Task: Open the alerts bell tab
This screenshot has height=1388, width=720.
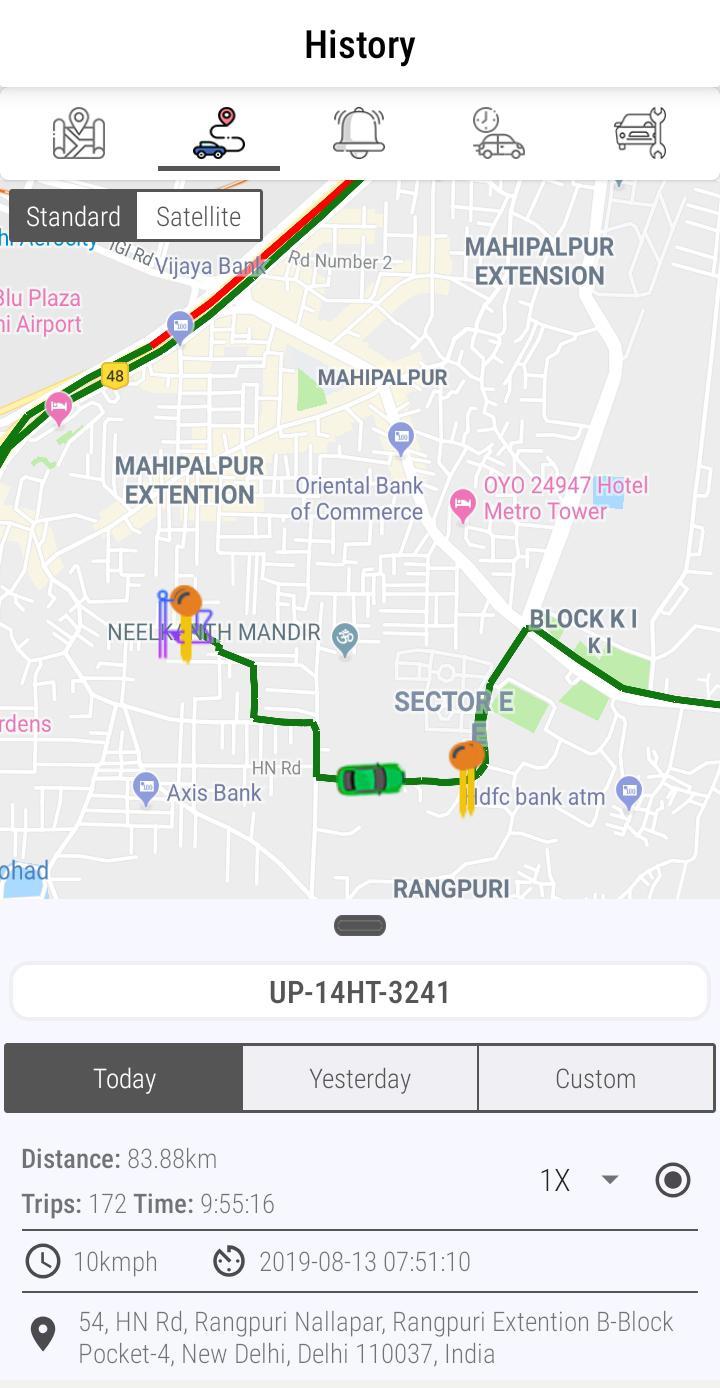Action: (359, 134)
